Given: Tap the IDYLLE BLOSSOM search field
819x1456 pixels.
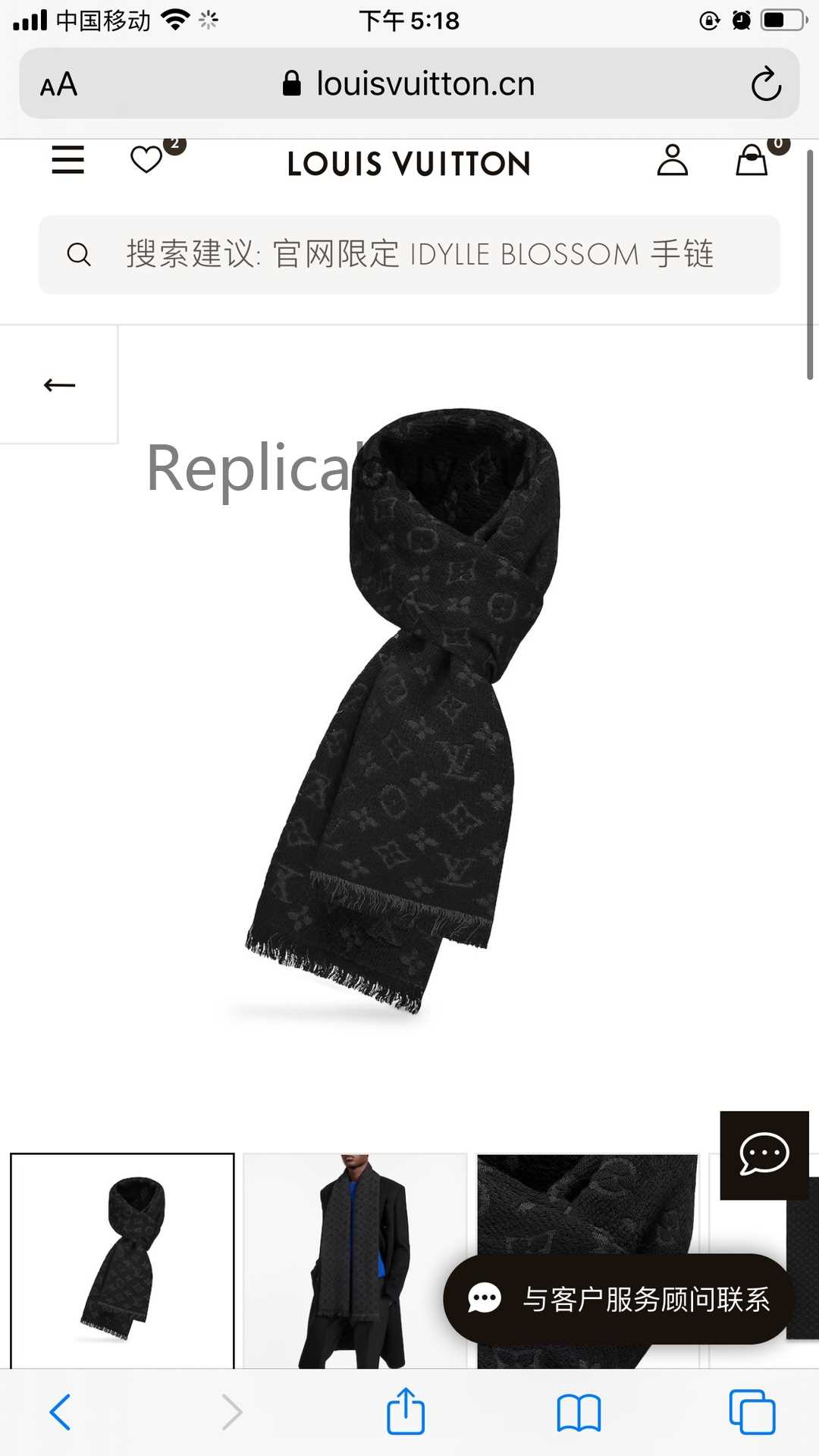Looking at the screenshot, I should (409, 254).
